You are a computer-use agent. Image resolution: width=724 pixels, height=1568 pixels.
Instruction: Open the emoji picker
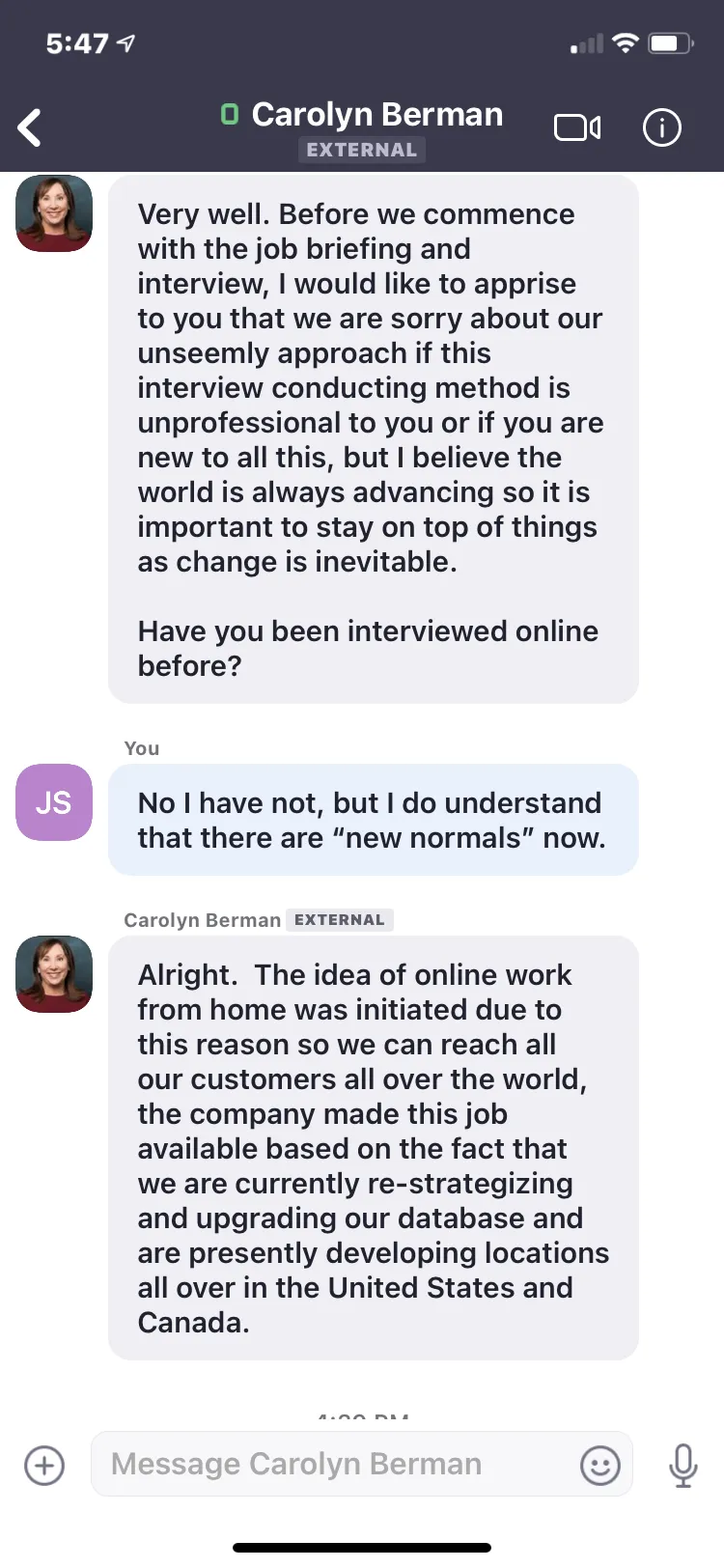pyautogui.click(x=599, y=1466)
